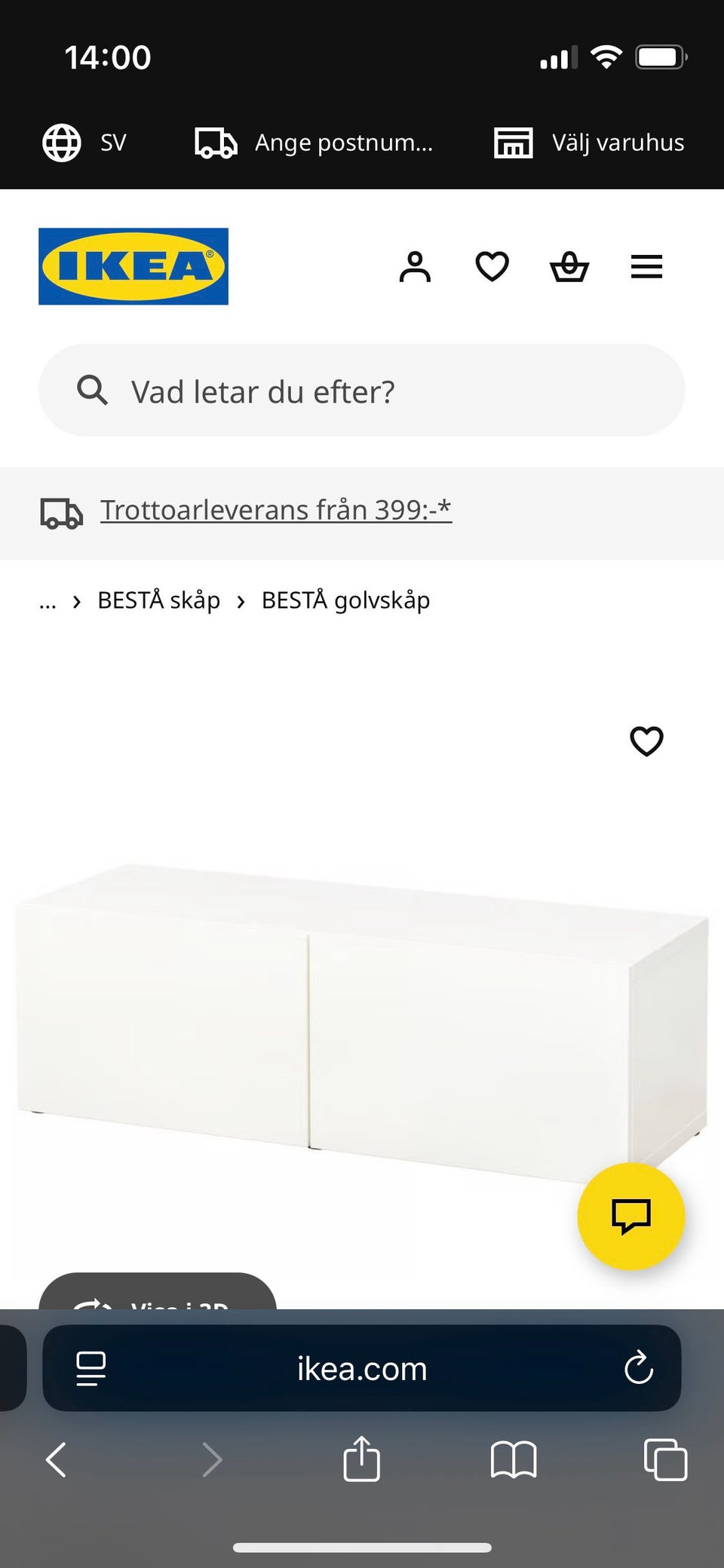Select a store with Välj varuhus
The height and width of the screenshot is (1568, 724).
click(x=589, y=143)
